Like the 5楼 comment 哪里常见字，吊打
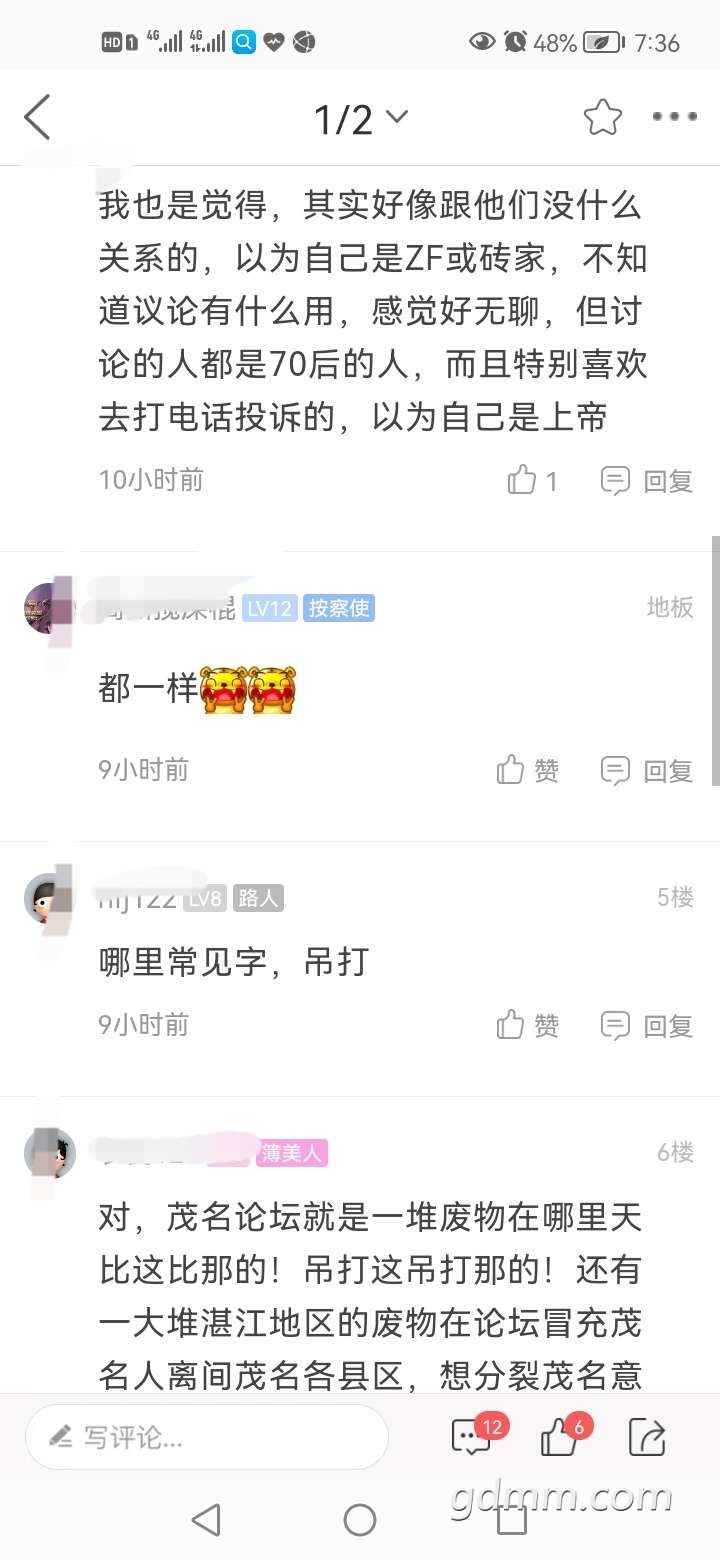 click(528, 1025)
